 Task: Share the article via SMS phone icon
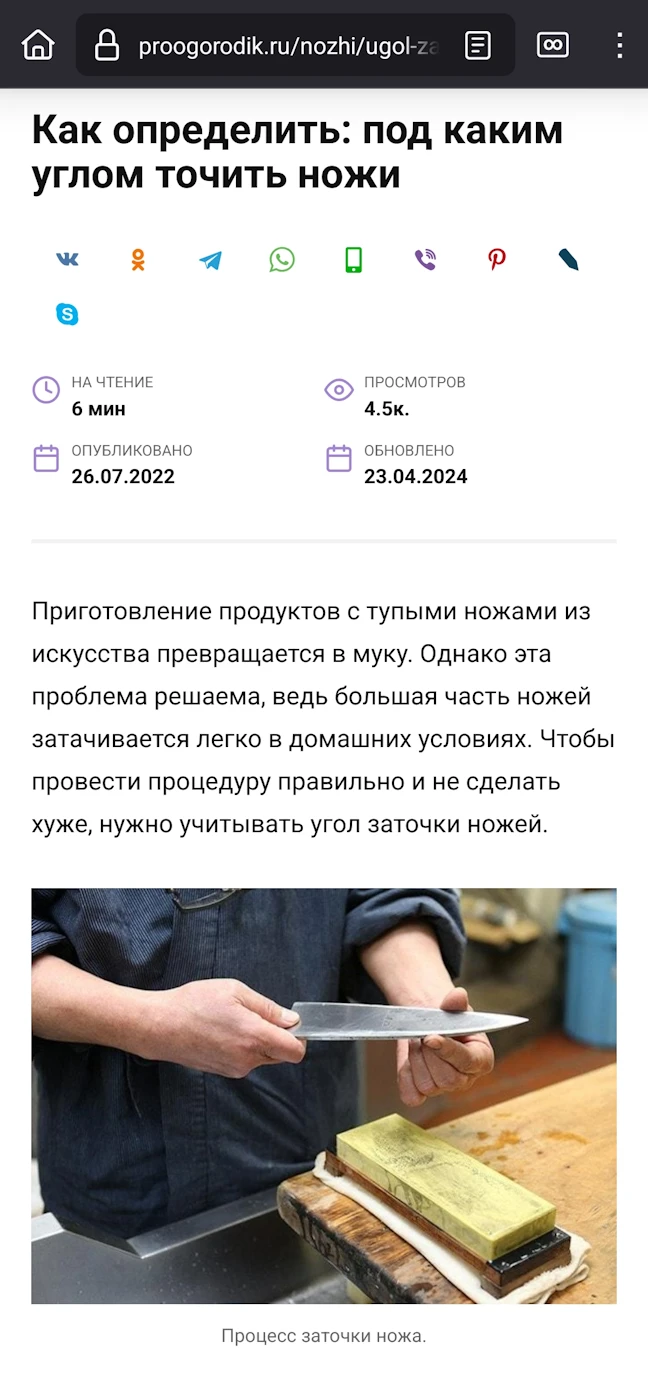(353, 260)
